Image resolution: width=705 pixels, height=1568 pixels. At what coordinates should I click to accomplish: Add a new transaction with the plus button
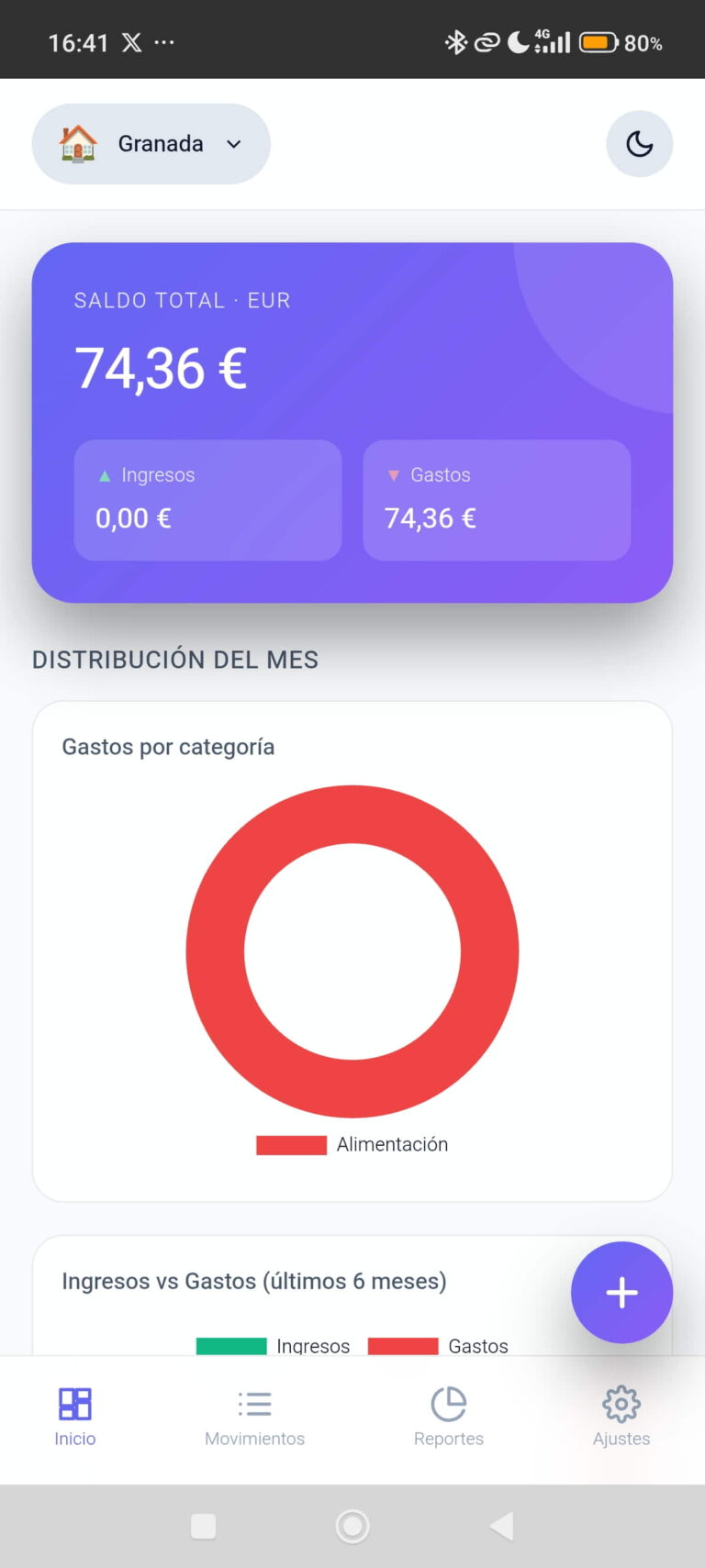621,1292
